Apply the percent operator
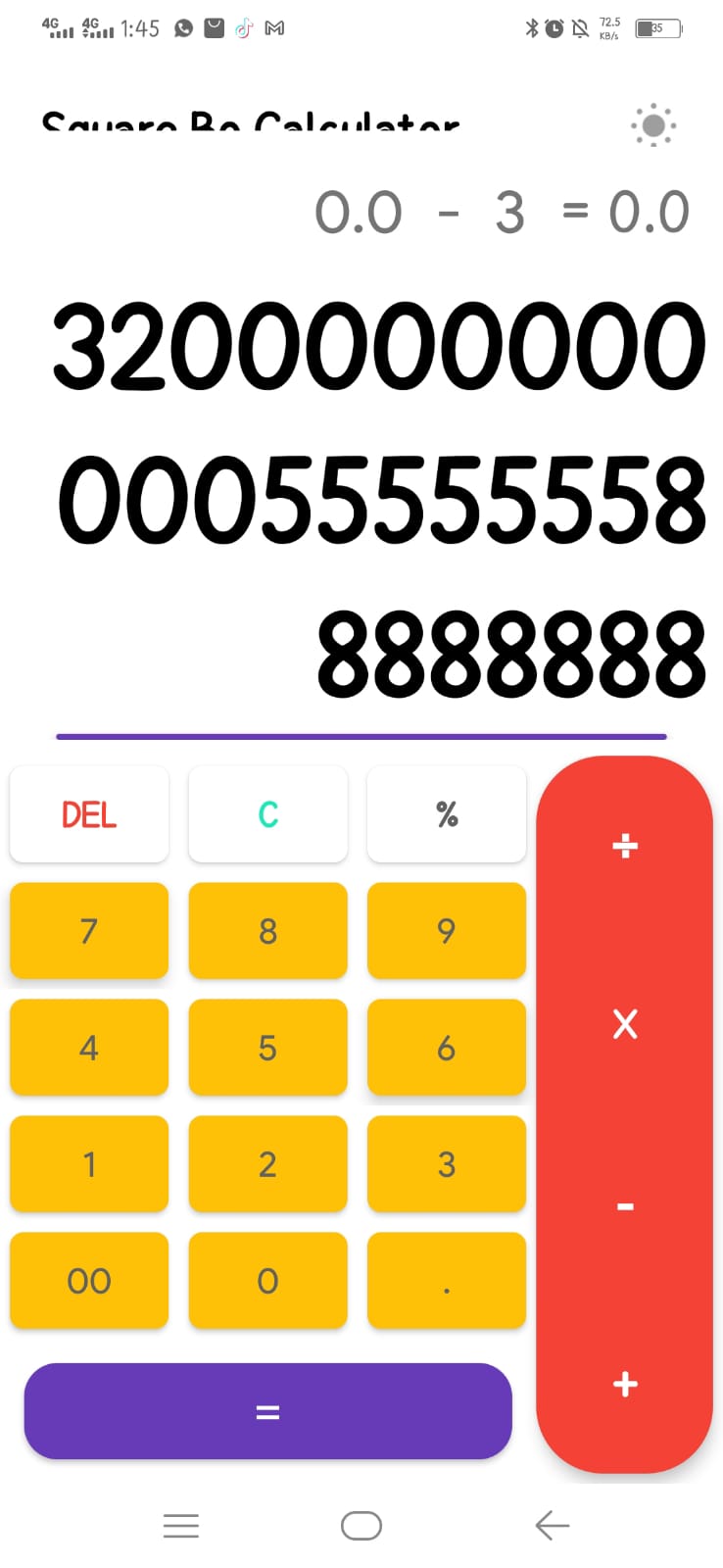The width and height of the screenshot is (723, 1568). 447,814
